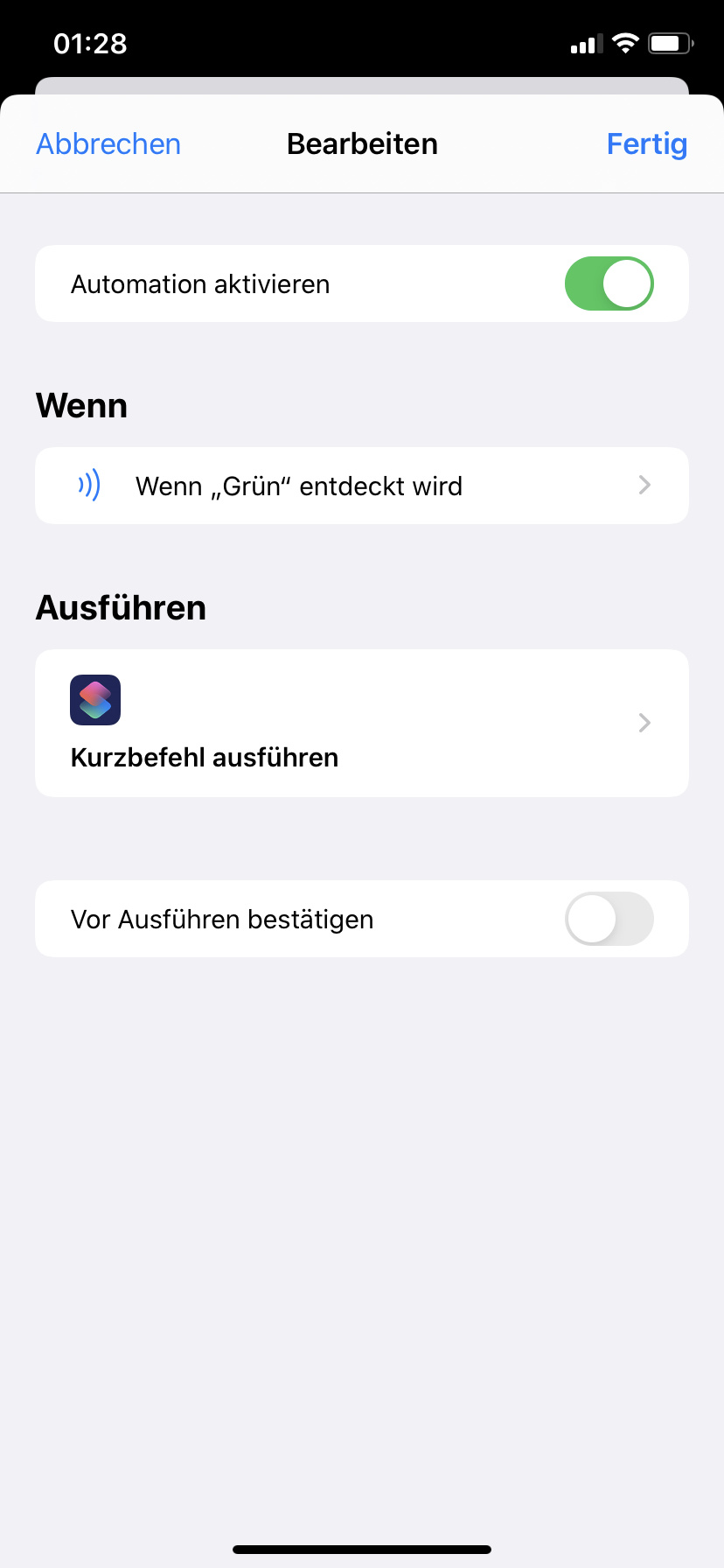Open the Kurzbefehl ausführen action
This screenshot has width=724, height=1568.
coord(361,723)
